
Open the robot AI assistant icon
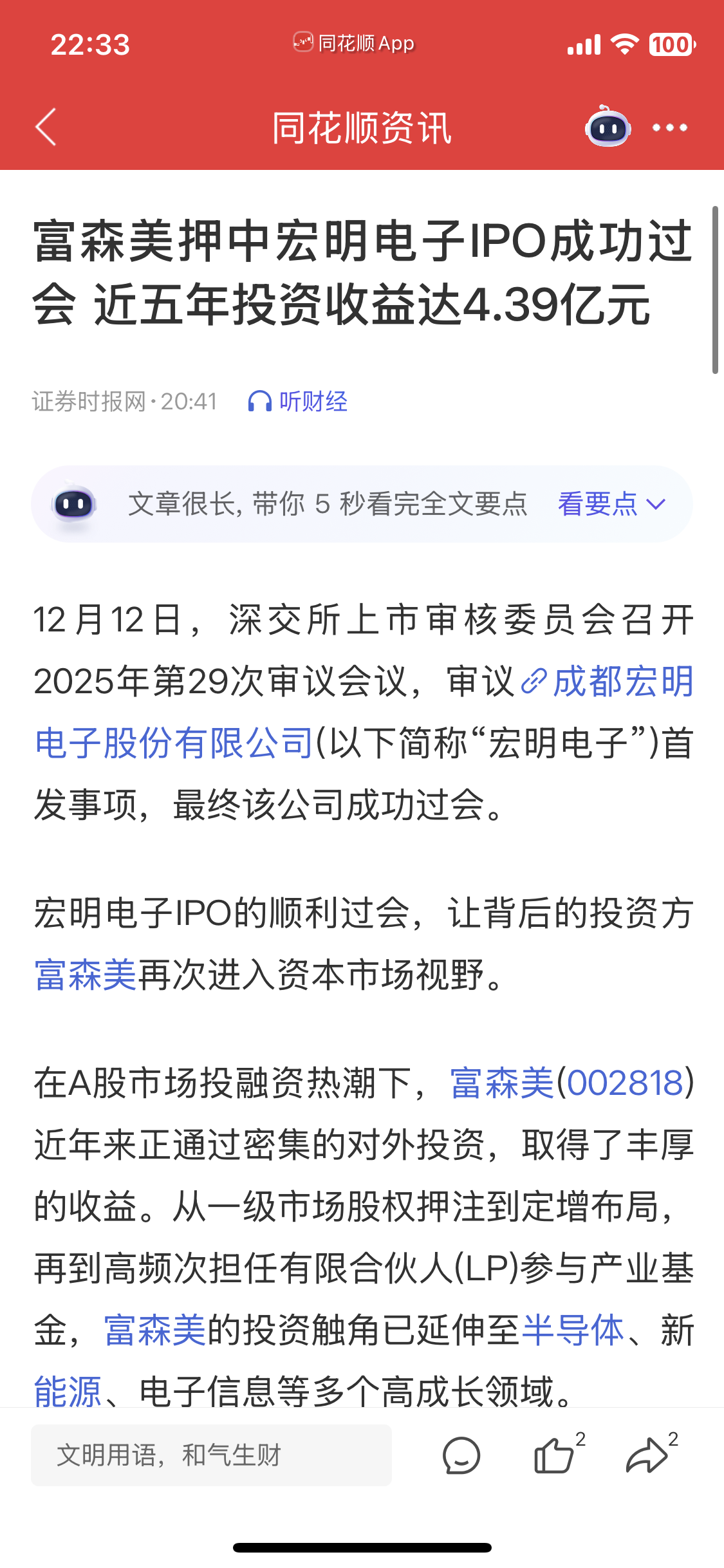click(608, 127)
